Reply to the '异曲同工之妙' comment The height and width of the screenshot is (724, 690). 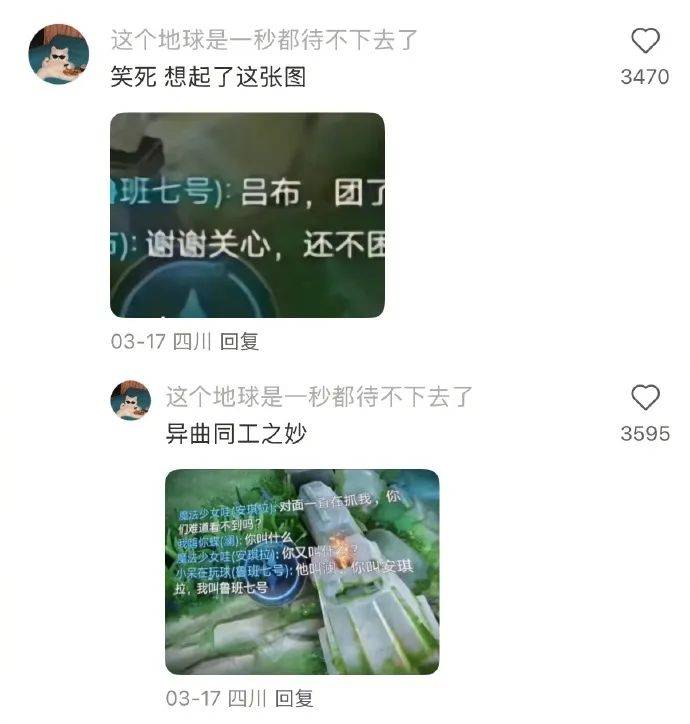[x=295, y=697]
